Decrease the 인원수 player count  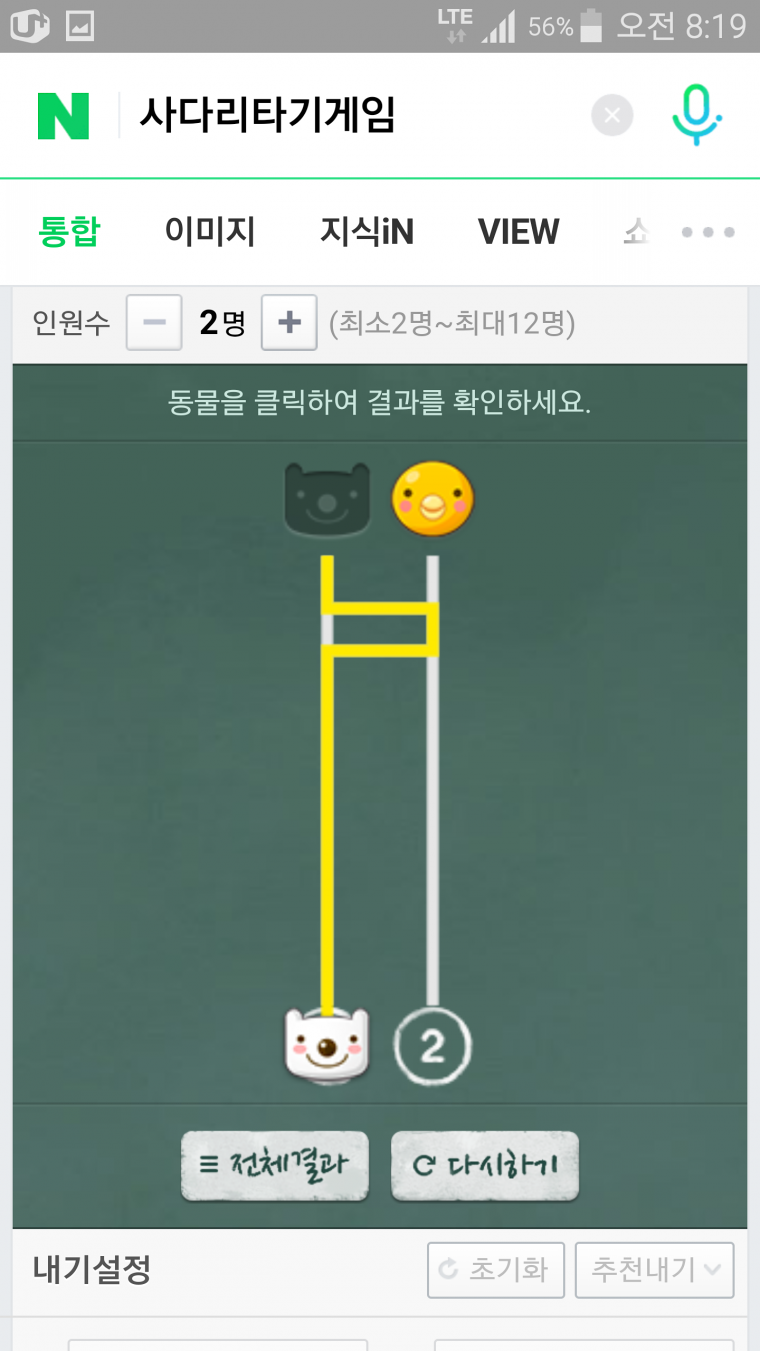(154, 322)
